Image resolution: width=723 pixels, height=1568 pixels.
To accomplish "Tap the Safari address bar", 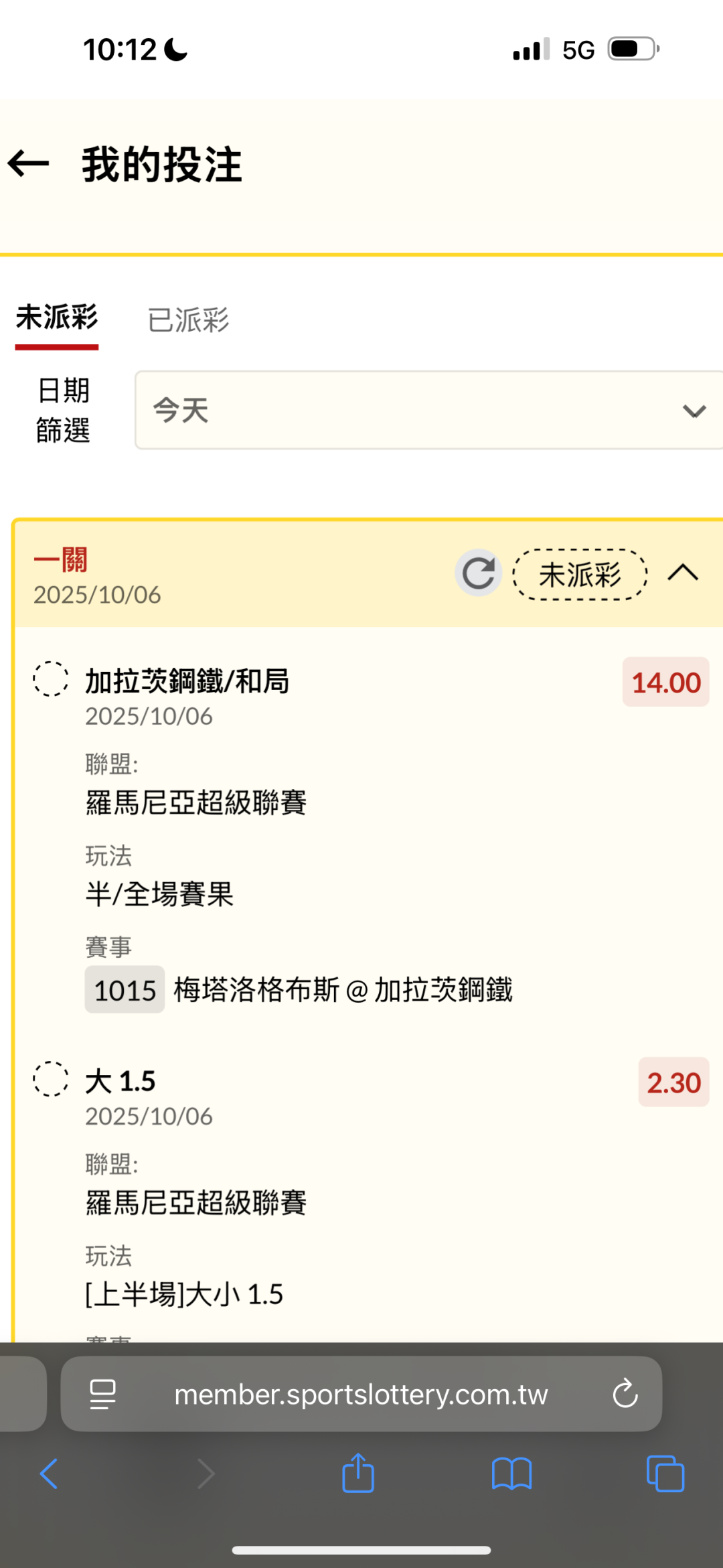I will pyautogui.click(x=361, y=1395).
